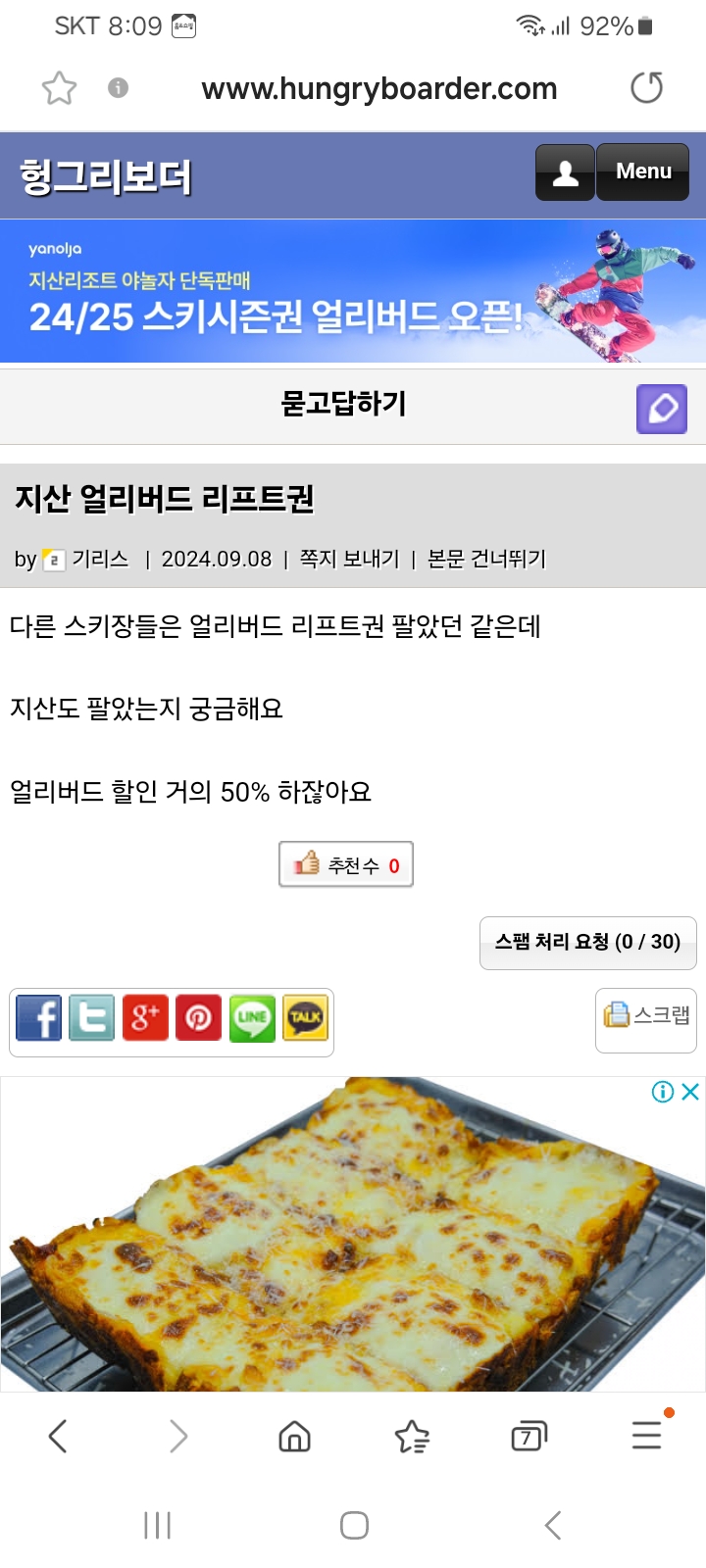The height and width of the screenshot is (1568, 706).
Task: Open the user profile button
Action: coord(565,172)
